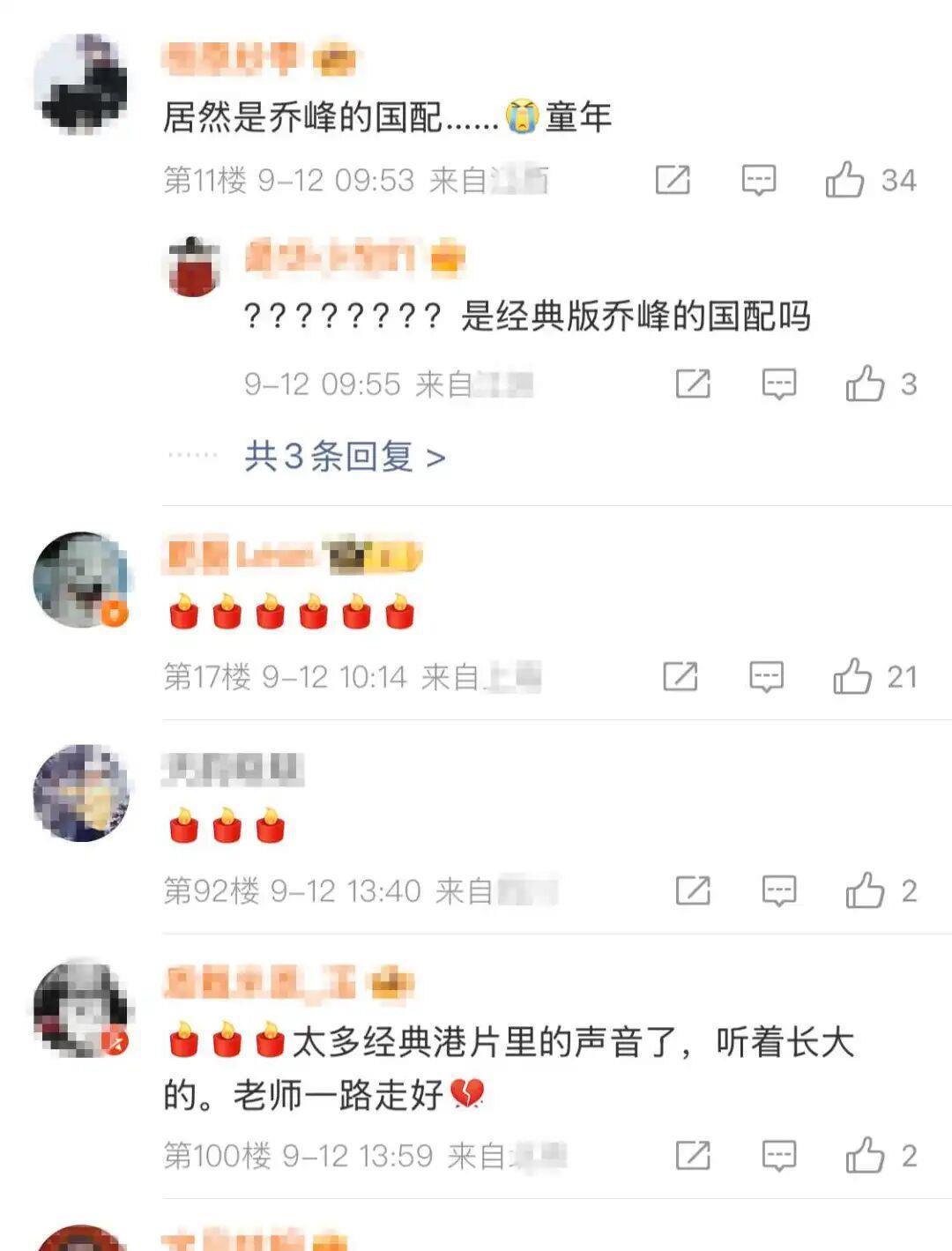
Task: Open the profile picture of 第17楼 commenter
Action: point(81,580)
